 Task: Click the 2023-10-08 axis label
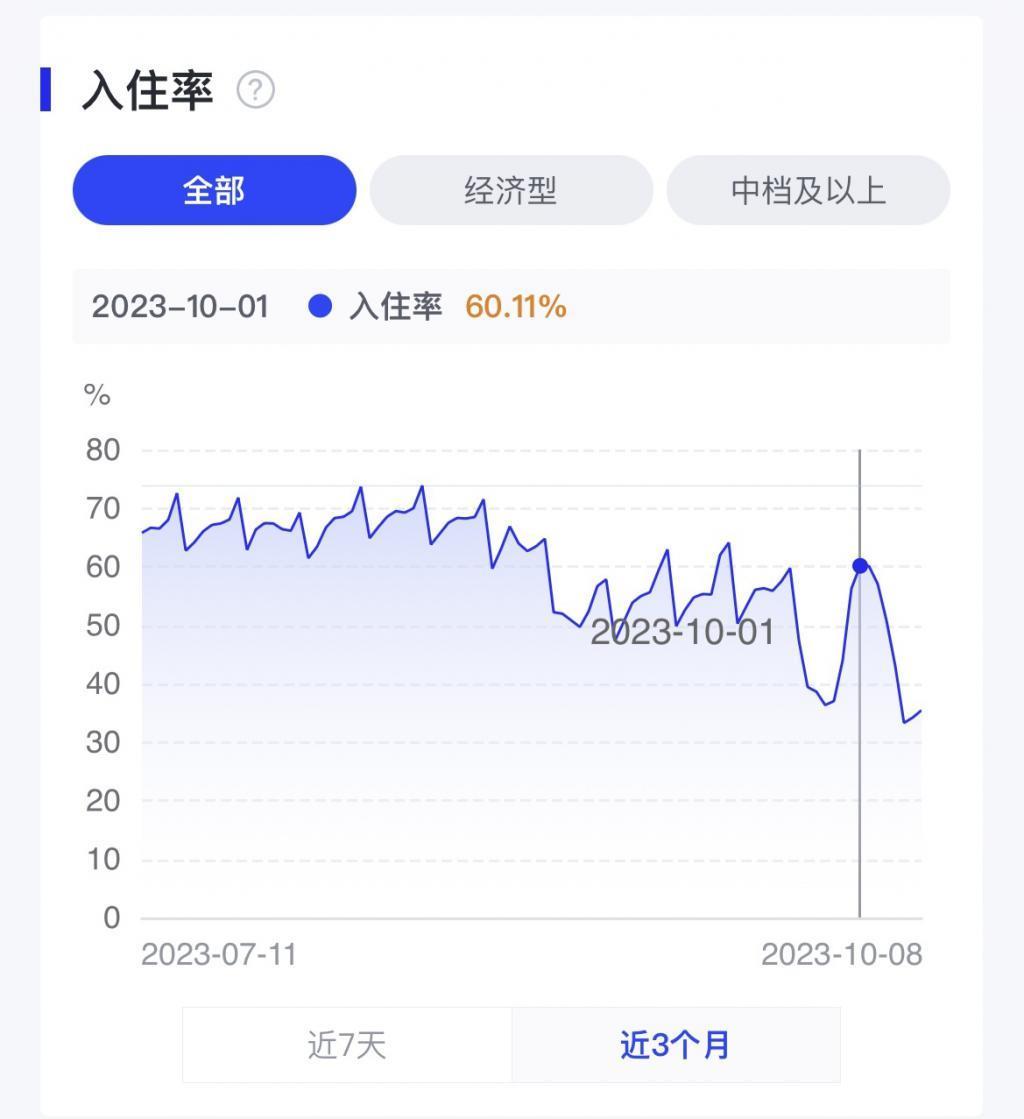843,956
